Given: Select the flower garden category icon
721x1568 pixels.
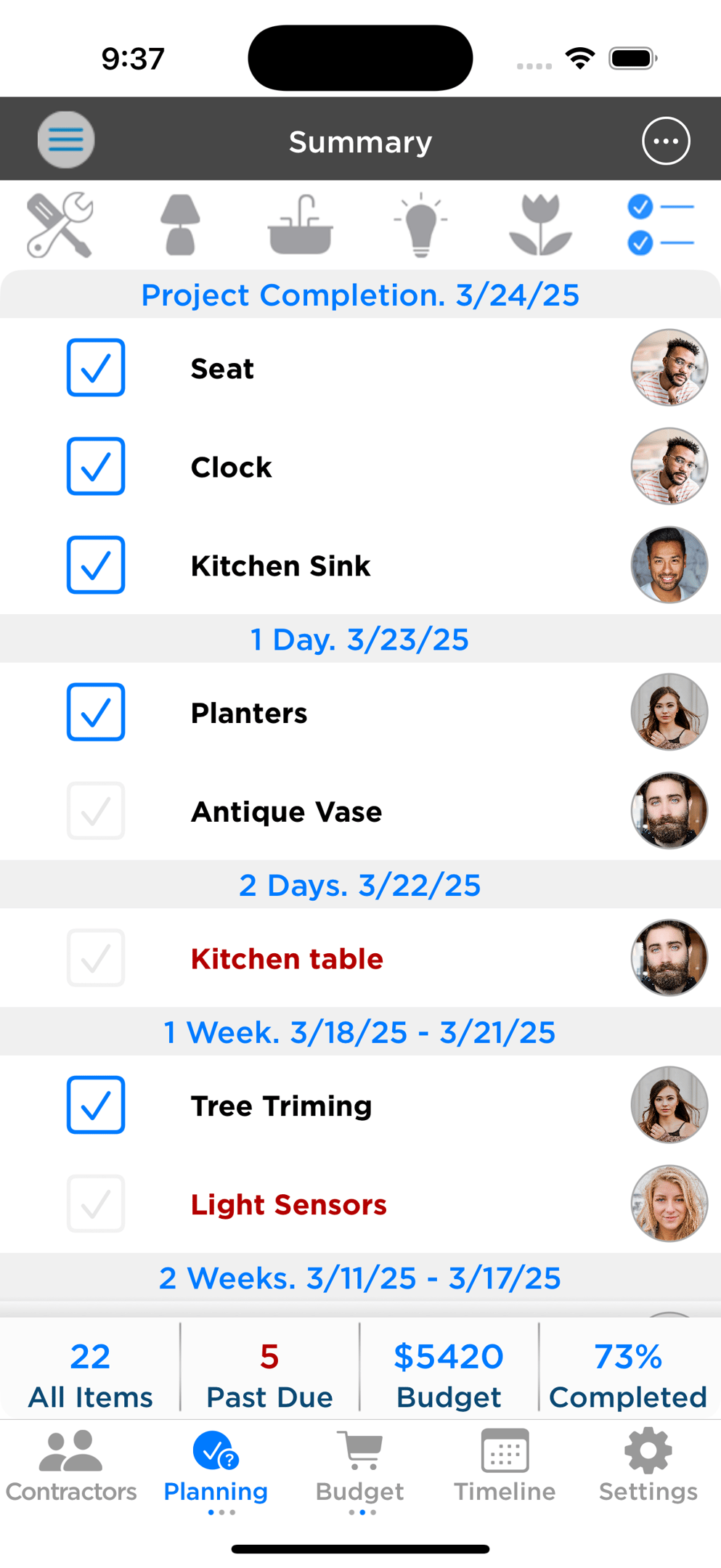Looking at the screenshot, I should point(540,224).
